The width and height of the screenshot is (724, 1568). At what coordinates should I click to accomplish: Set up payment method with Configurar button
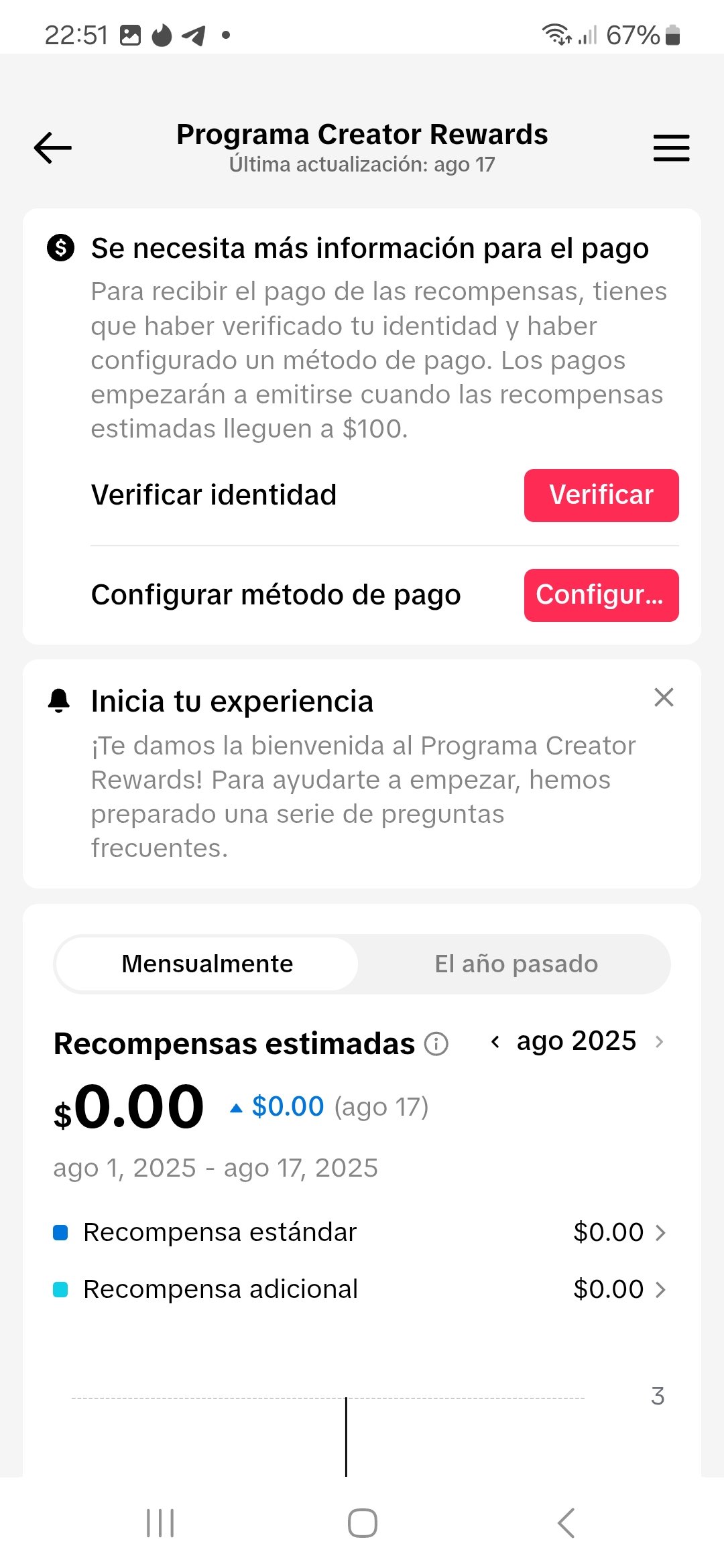pyautogui.click(x=601, y=595)
